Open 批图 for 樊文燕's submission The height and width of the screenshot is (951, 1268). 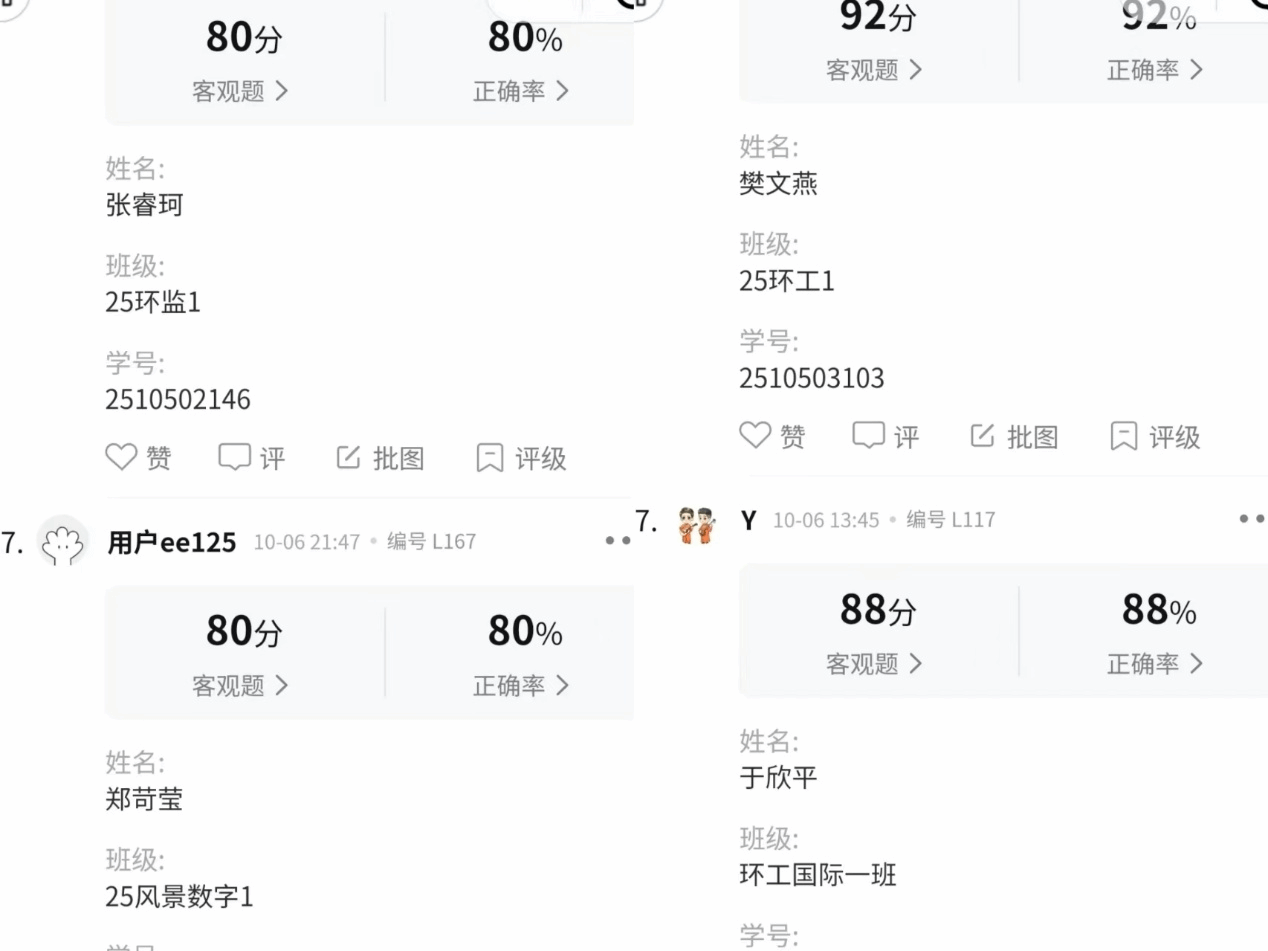tap(1014, 436)
